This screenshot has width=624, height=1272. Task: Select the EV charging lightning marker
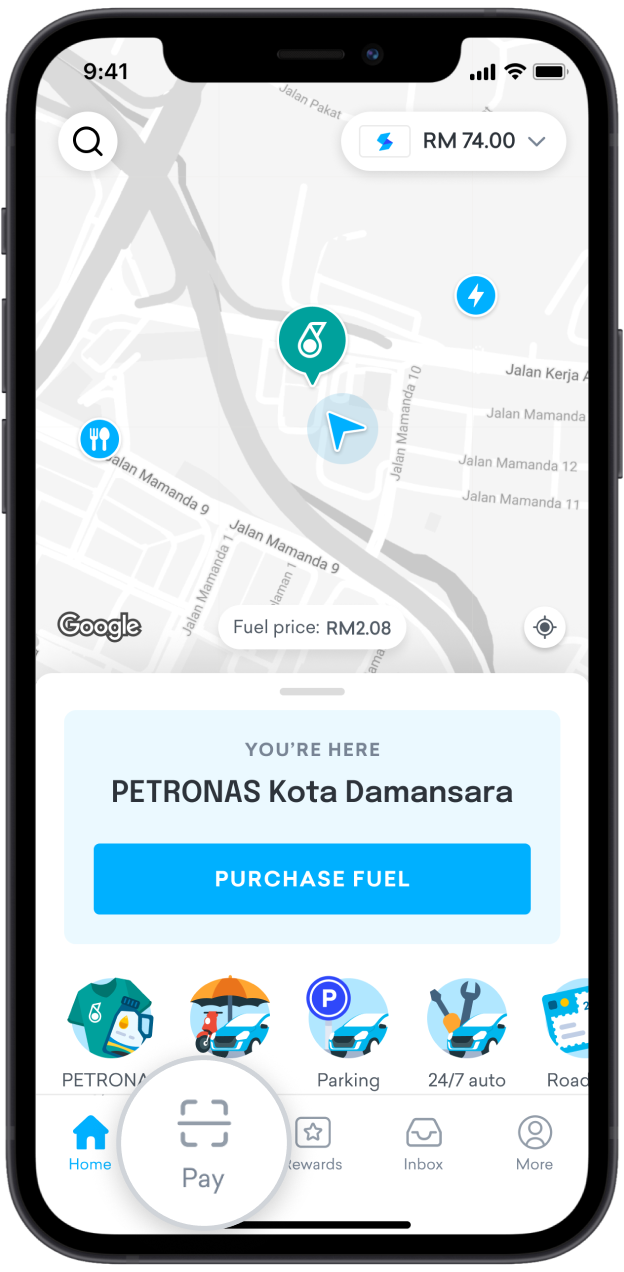point(476,296)
